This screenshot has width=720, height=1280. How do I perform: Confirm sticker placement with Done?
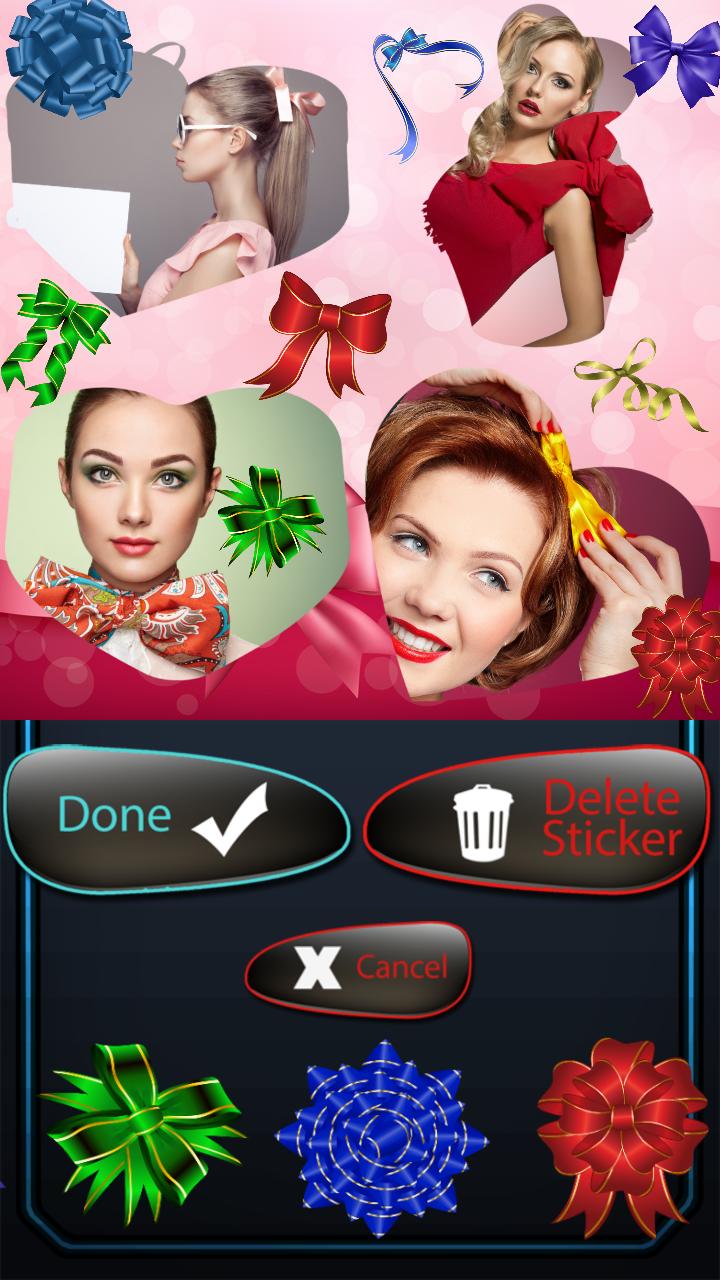(176, 817)
